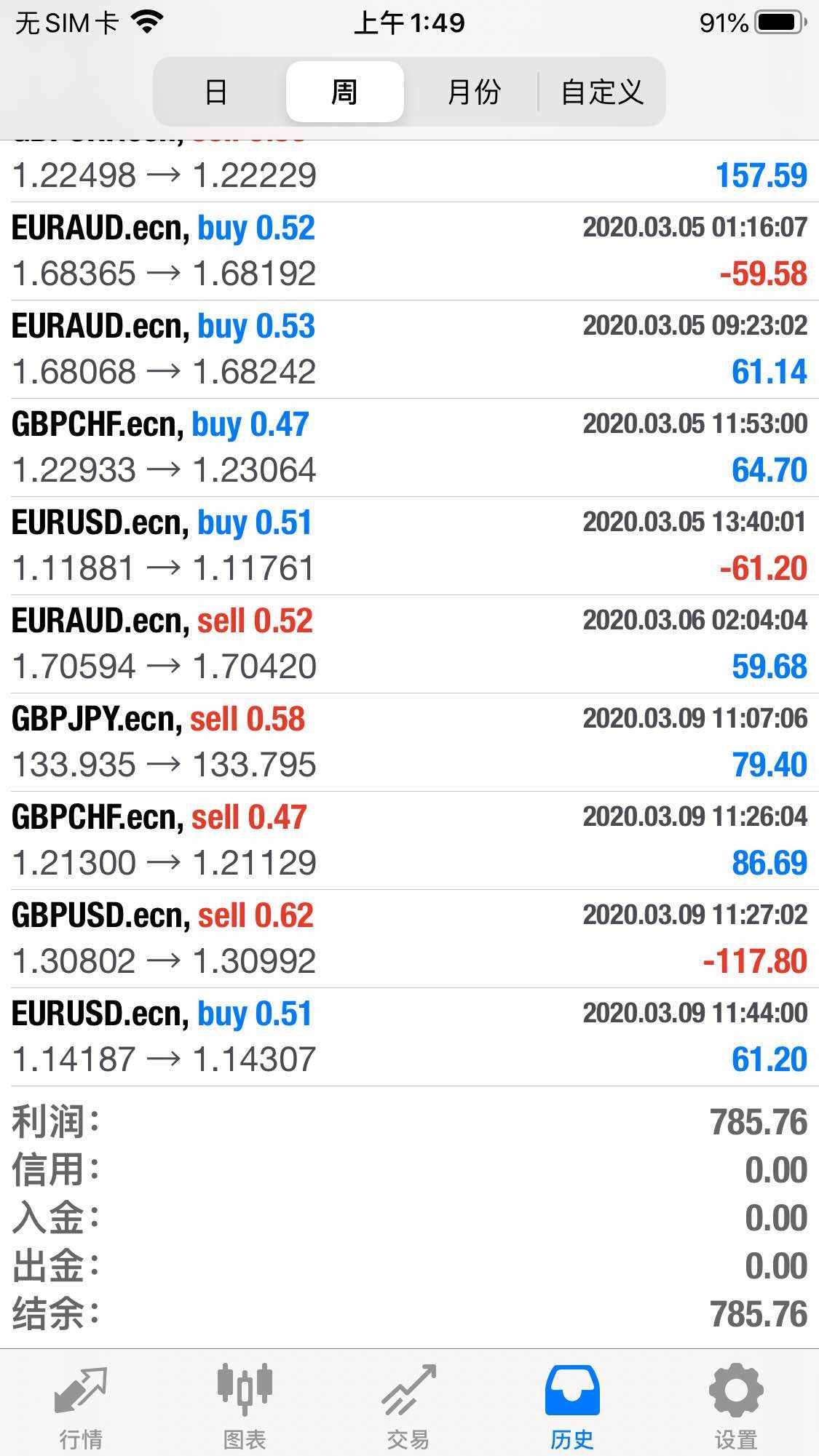Expand the GBPJPY sell 0.58 trade
The image size is (819, 1456).
coord(409,742)
